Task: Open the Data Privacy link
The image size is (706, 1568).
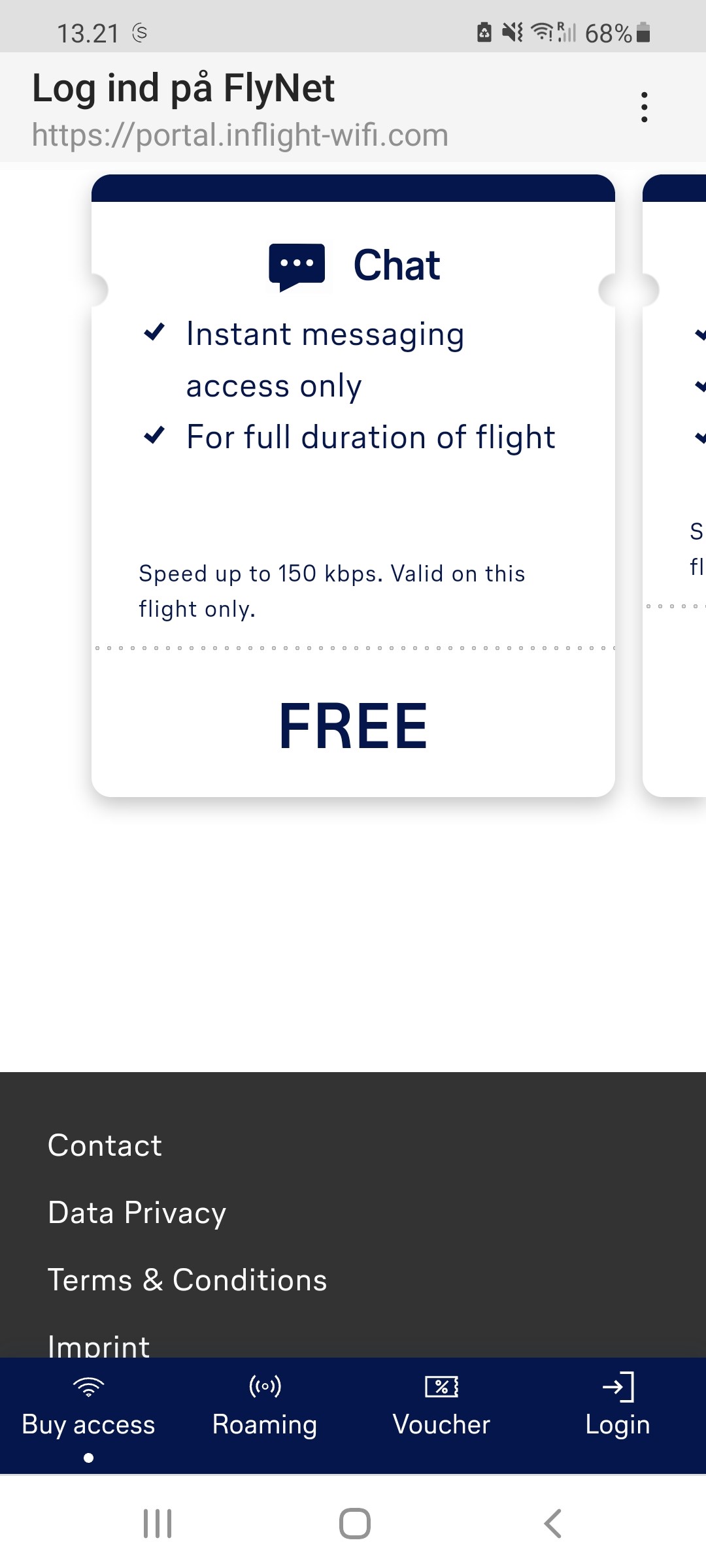Action: point(137,1213)
